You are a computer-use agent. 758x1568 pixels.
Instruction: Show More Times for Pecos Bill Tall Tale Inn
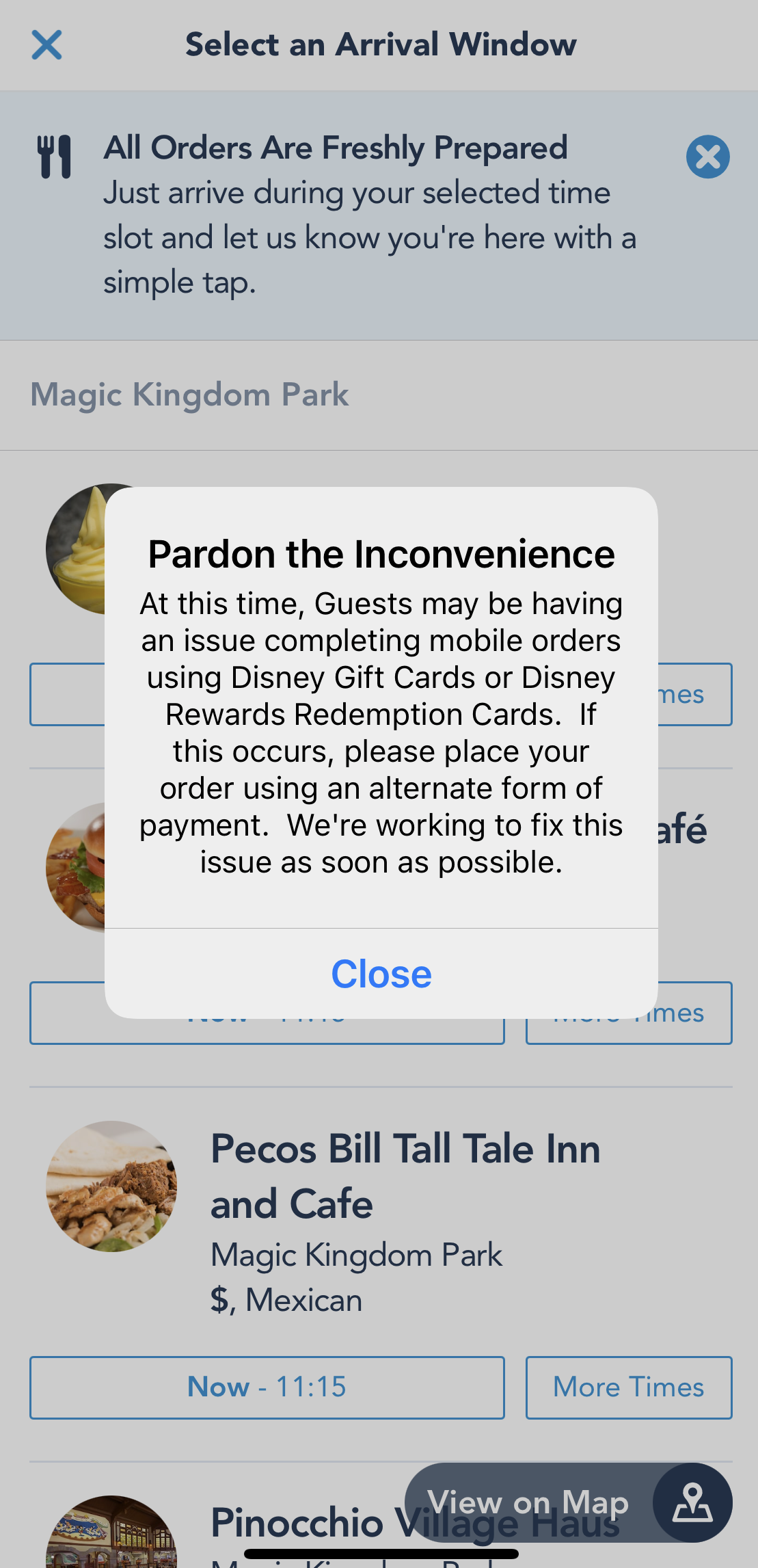(628, 1387)
